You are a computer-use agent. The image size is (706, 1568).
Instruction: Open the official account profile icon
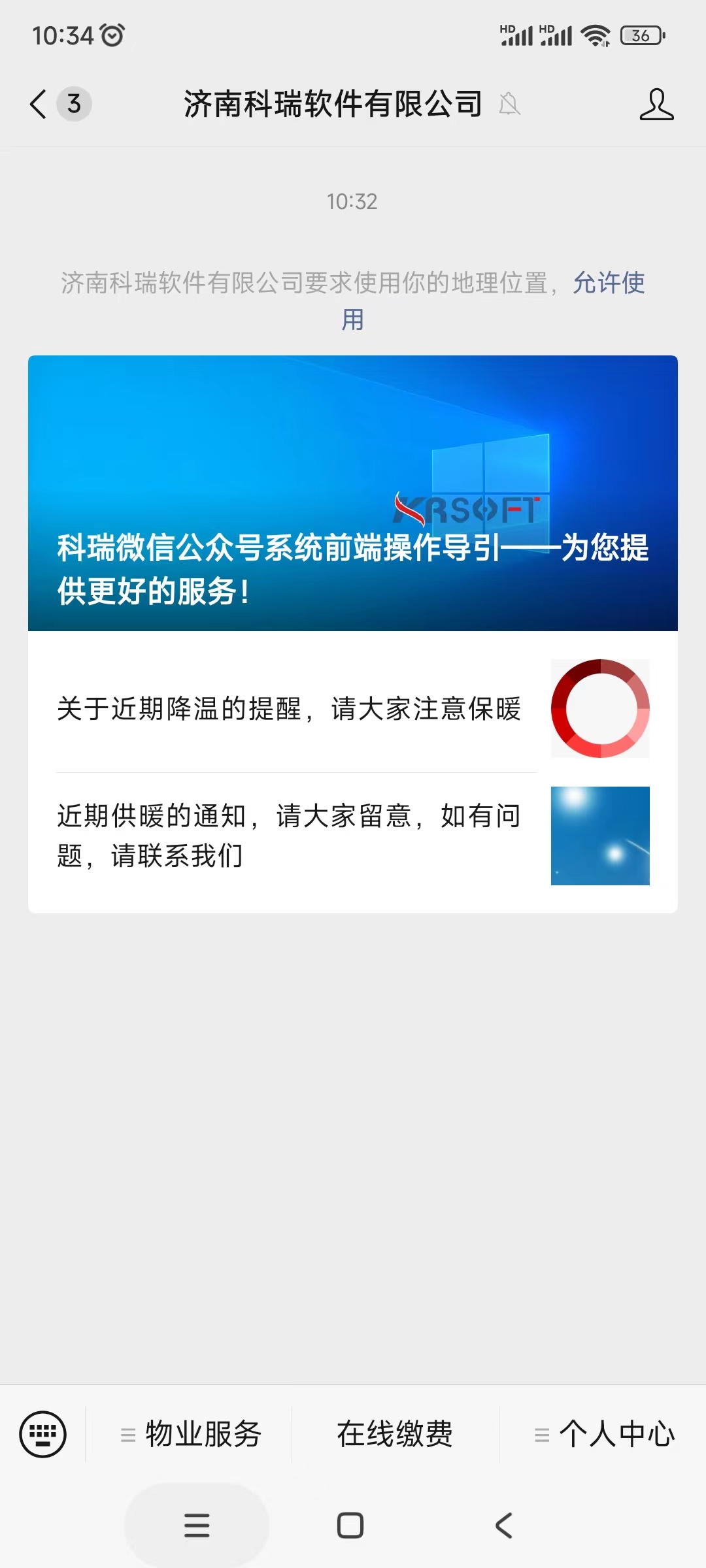(x=656, y=104)
